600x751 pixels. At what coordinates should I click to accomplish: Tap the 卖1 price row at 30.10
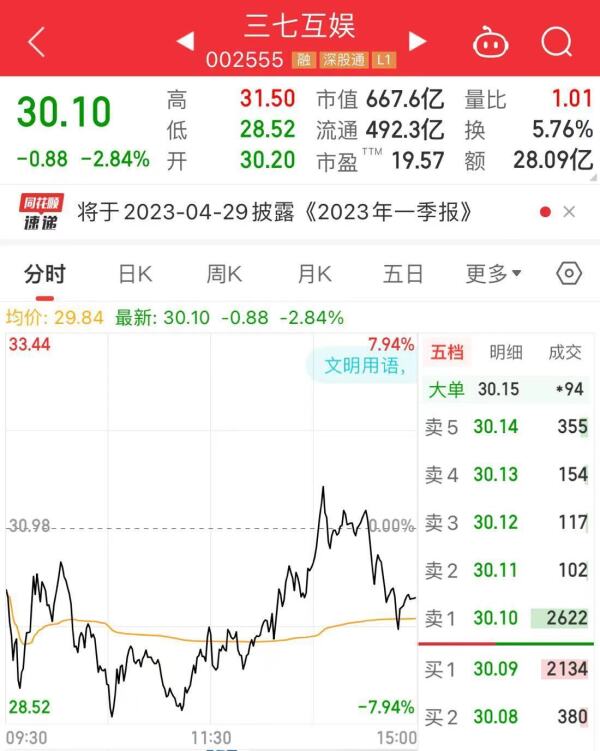507,619
